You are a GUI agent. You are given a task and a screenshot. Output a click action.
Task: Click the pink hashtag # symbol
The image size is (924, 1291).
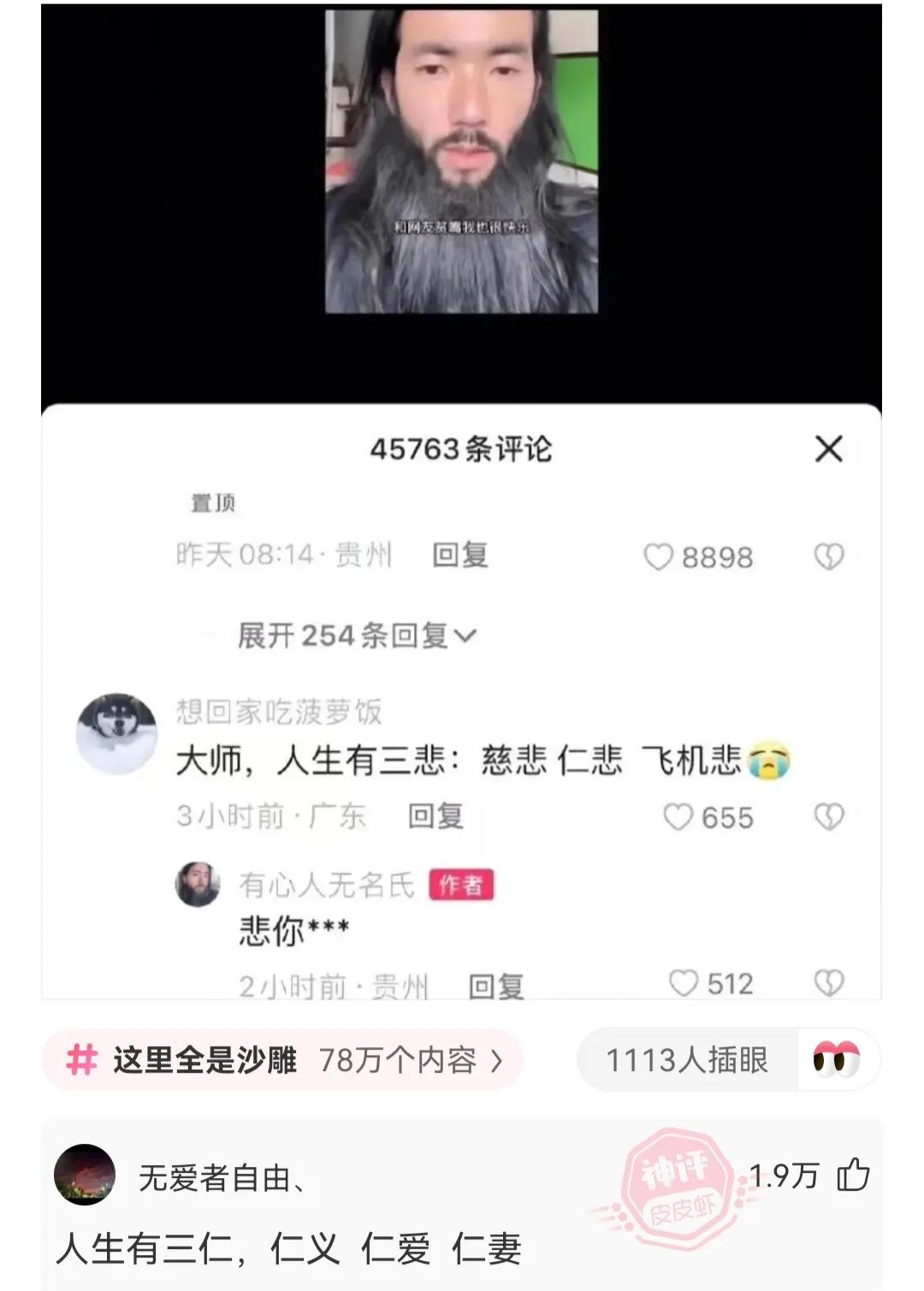[x=83, y=1058]
